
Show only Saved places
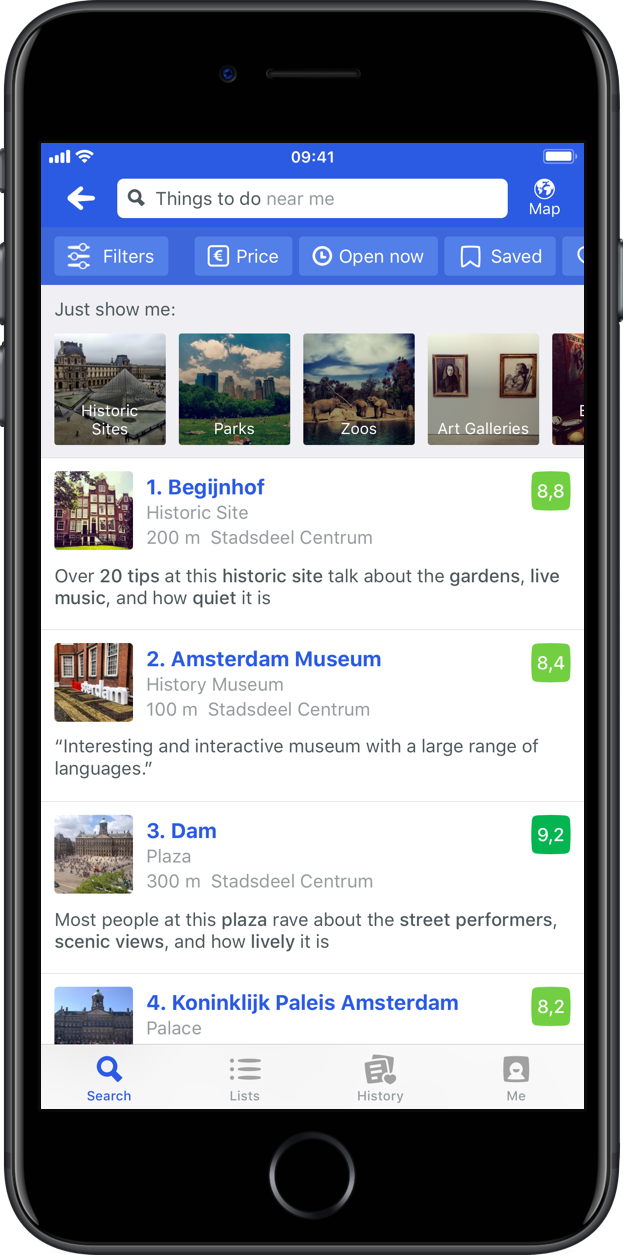pos(500,256)
